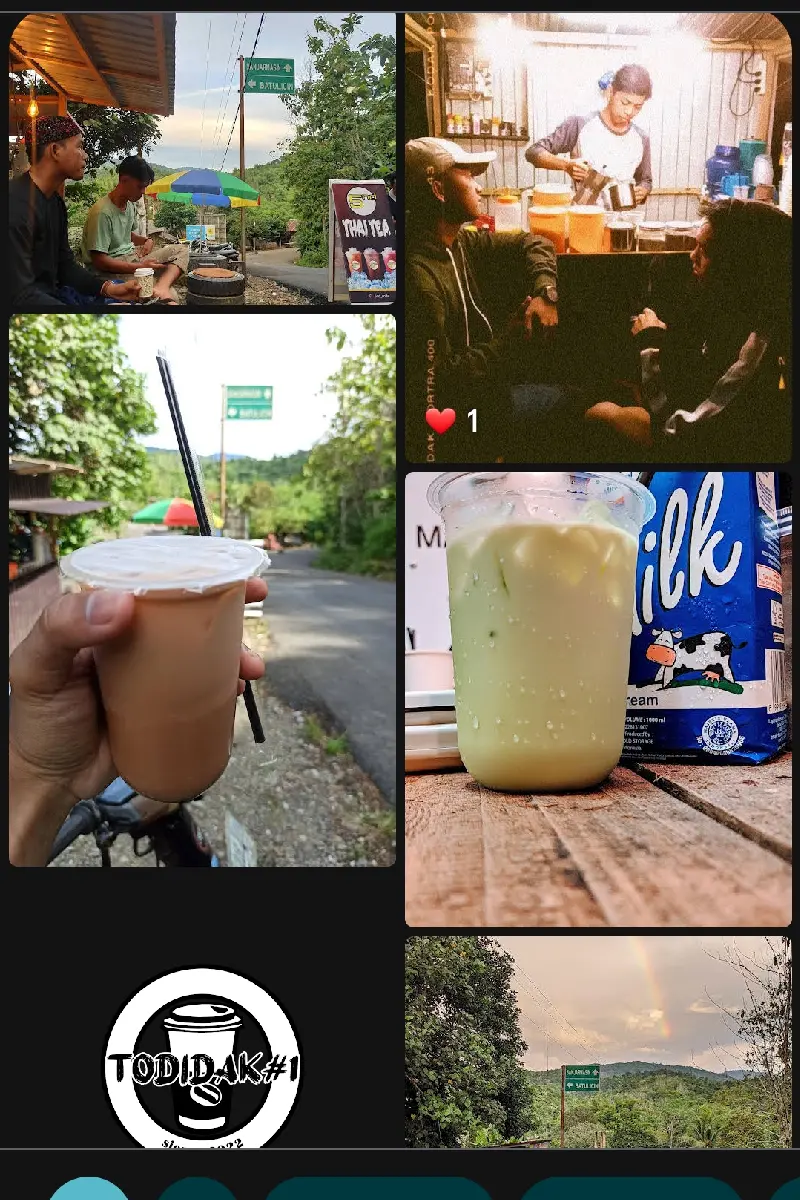
Task: View the photo of the rainbow over the hills
Action: coord(598,1040)
